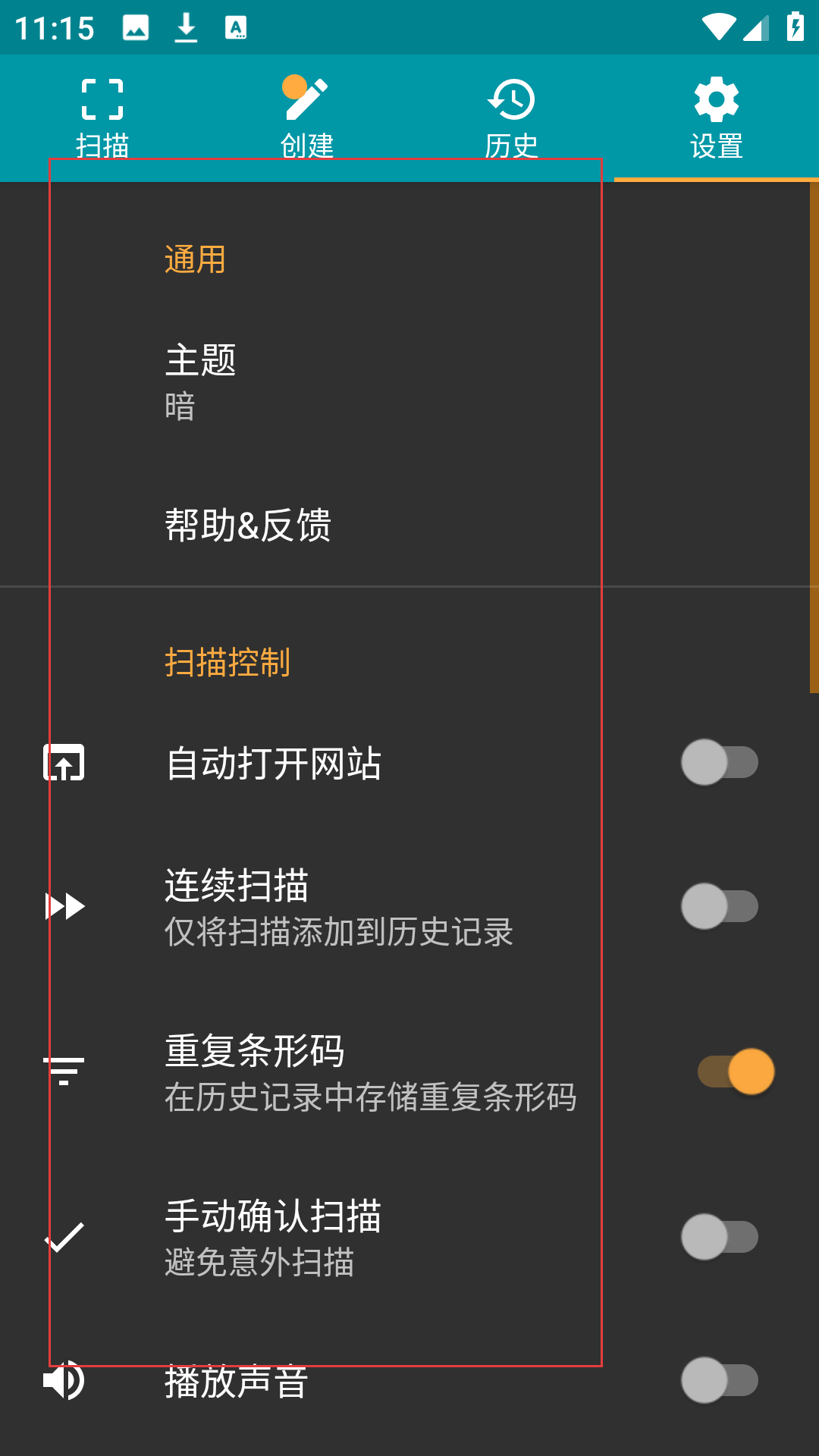Switch to the 扫描 tab
Viewport: 819px width, 1456px height.
click(x=102, y=118)
